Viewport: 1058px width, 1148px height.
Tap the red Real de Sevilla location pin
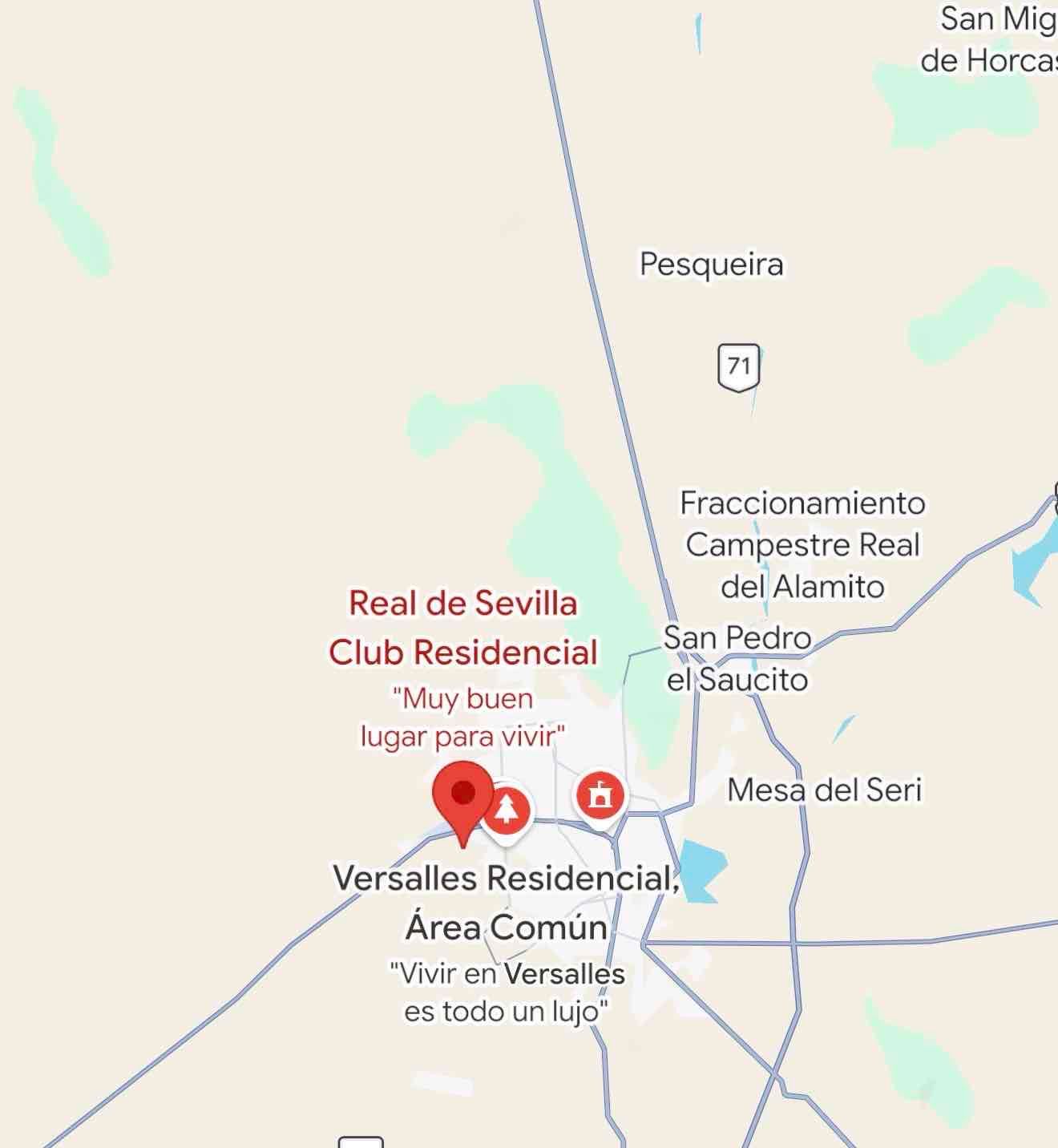(x=462, y=796)
